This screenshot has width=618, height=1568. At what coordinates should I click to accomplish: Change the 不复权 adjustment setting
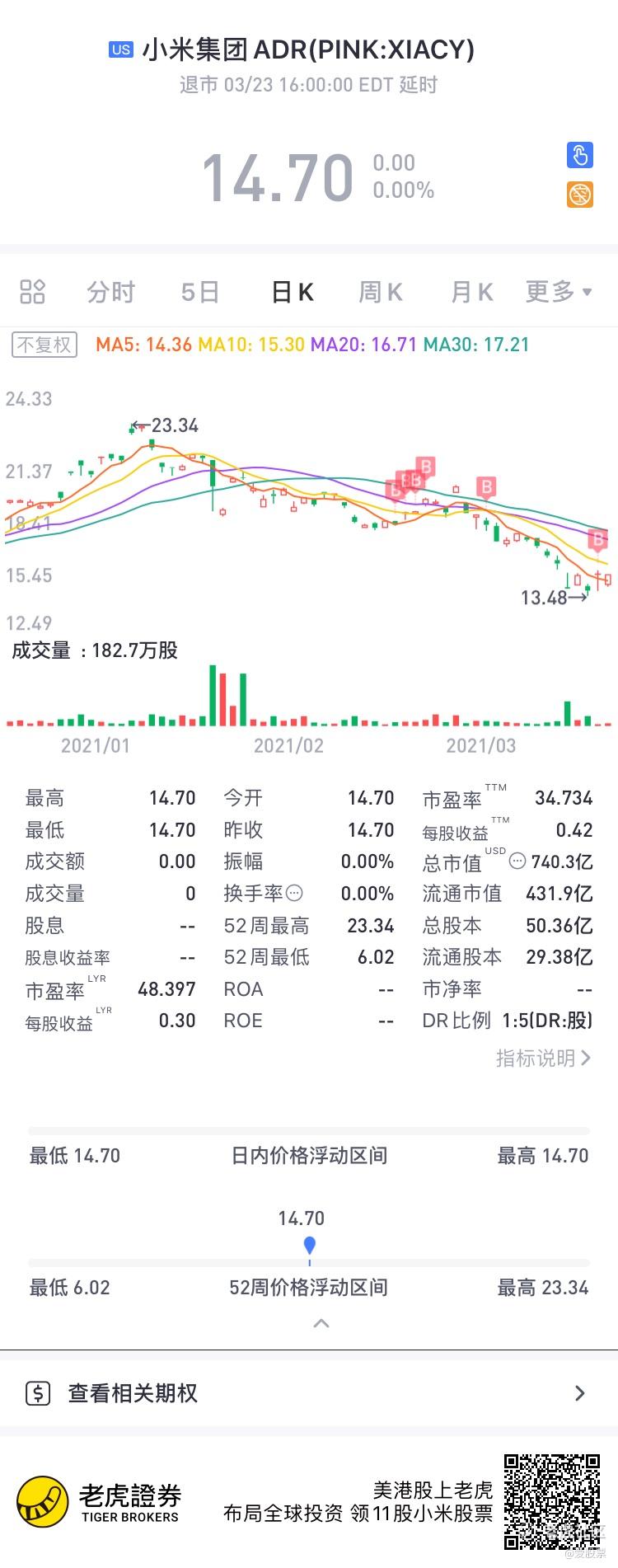[45, 345]
